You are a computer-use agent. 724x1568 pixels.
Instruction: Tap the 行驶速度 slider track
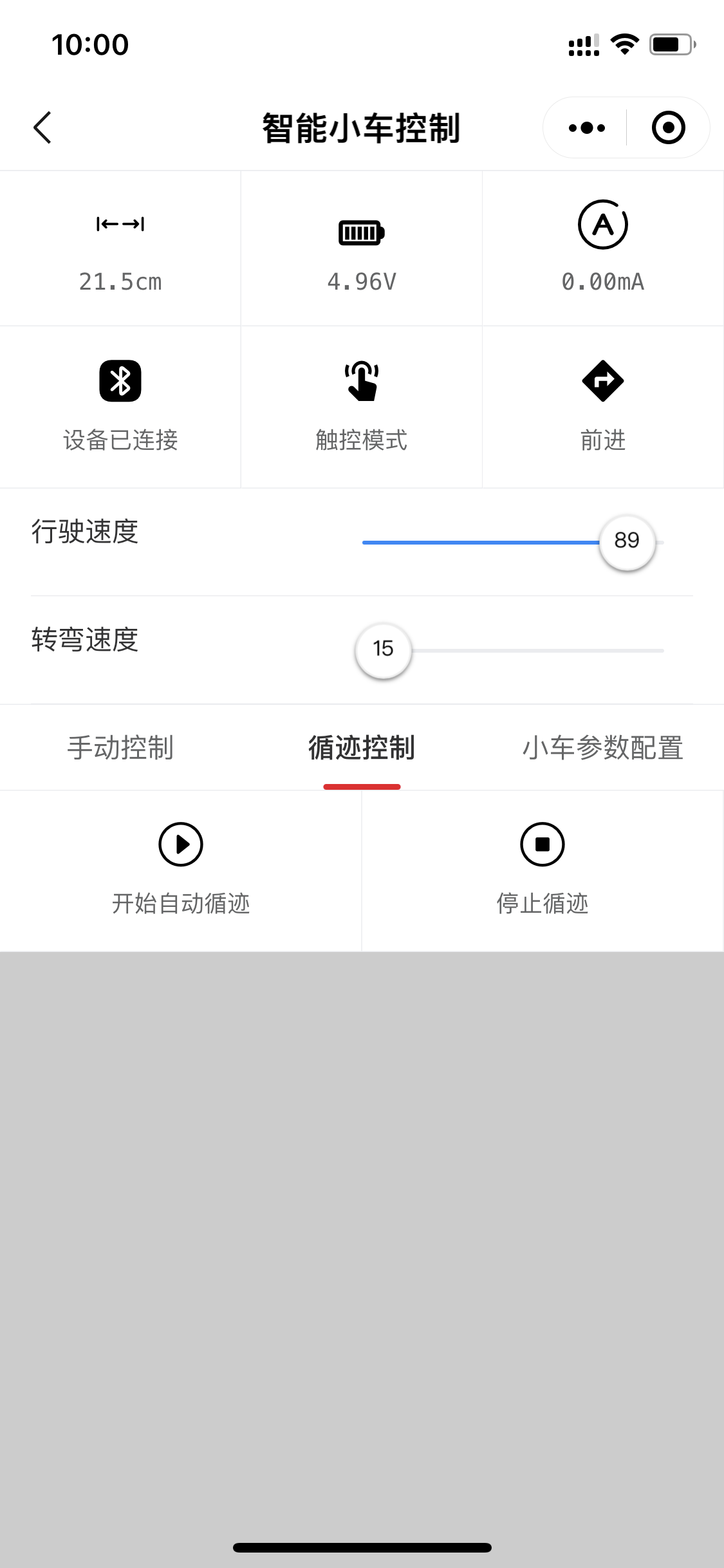479,543
